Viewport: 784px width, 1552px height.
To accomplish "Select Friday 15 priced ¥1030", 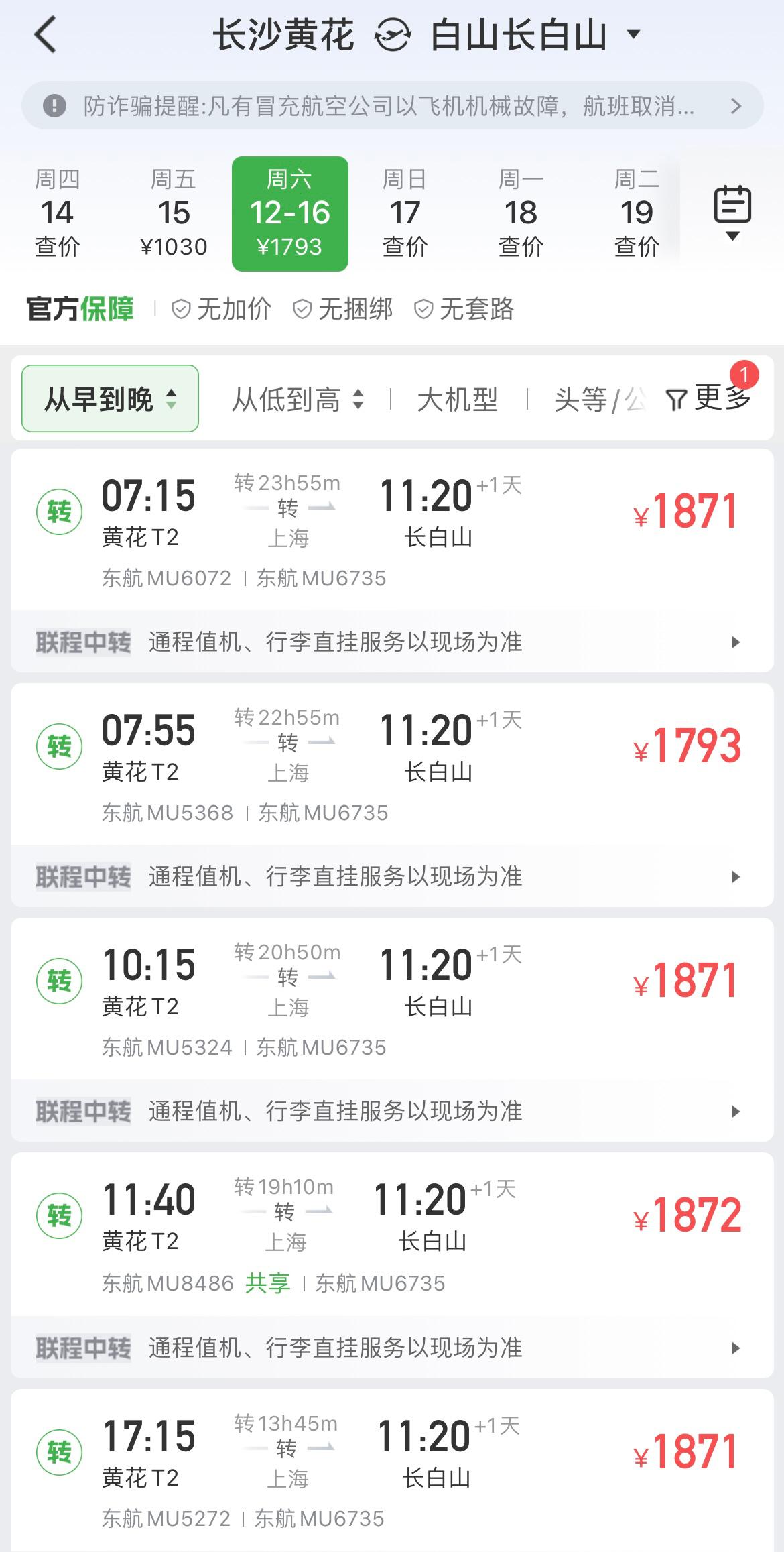I will 174,213.
